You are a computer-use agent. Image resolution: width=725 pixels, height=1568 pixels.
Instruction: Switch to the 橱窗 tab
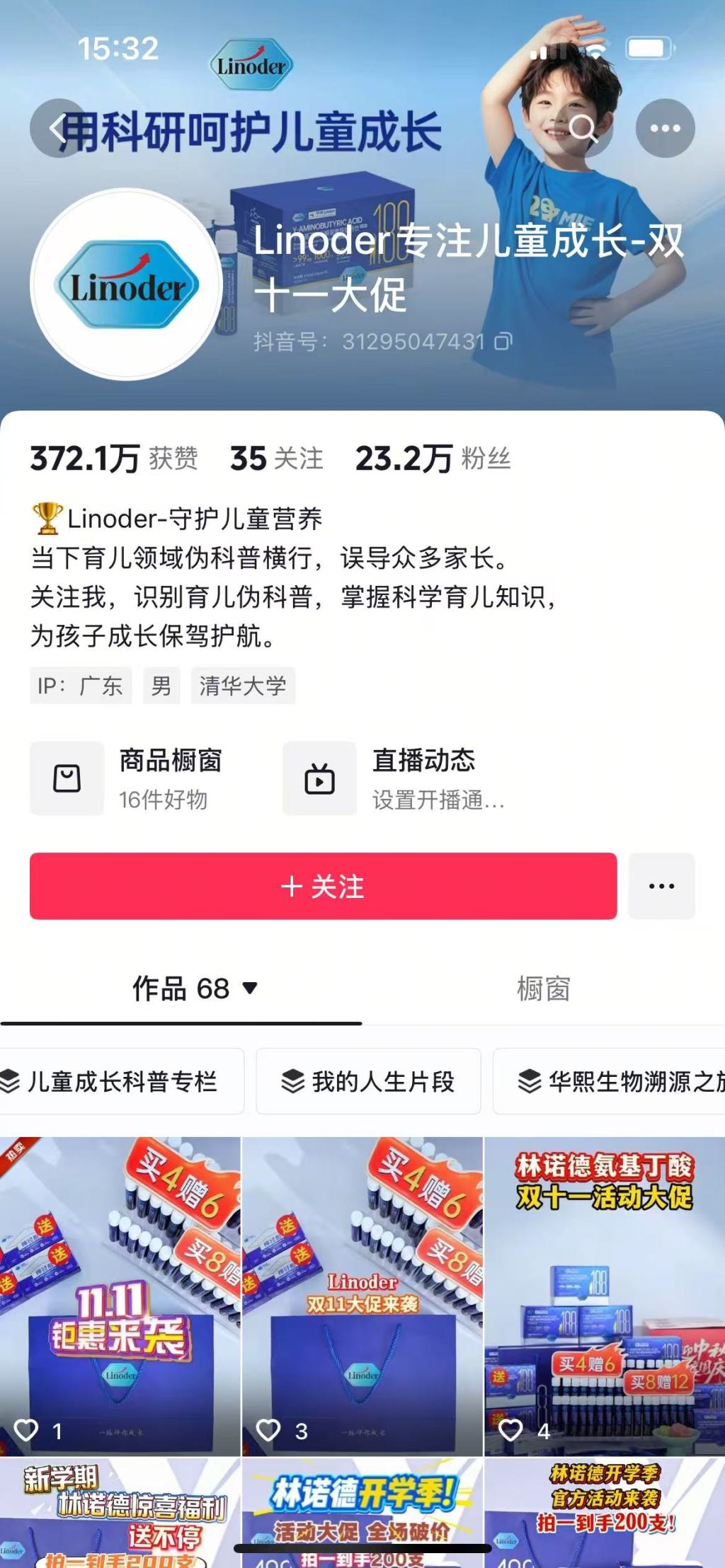(x=543, y=988)
